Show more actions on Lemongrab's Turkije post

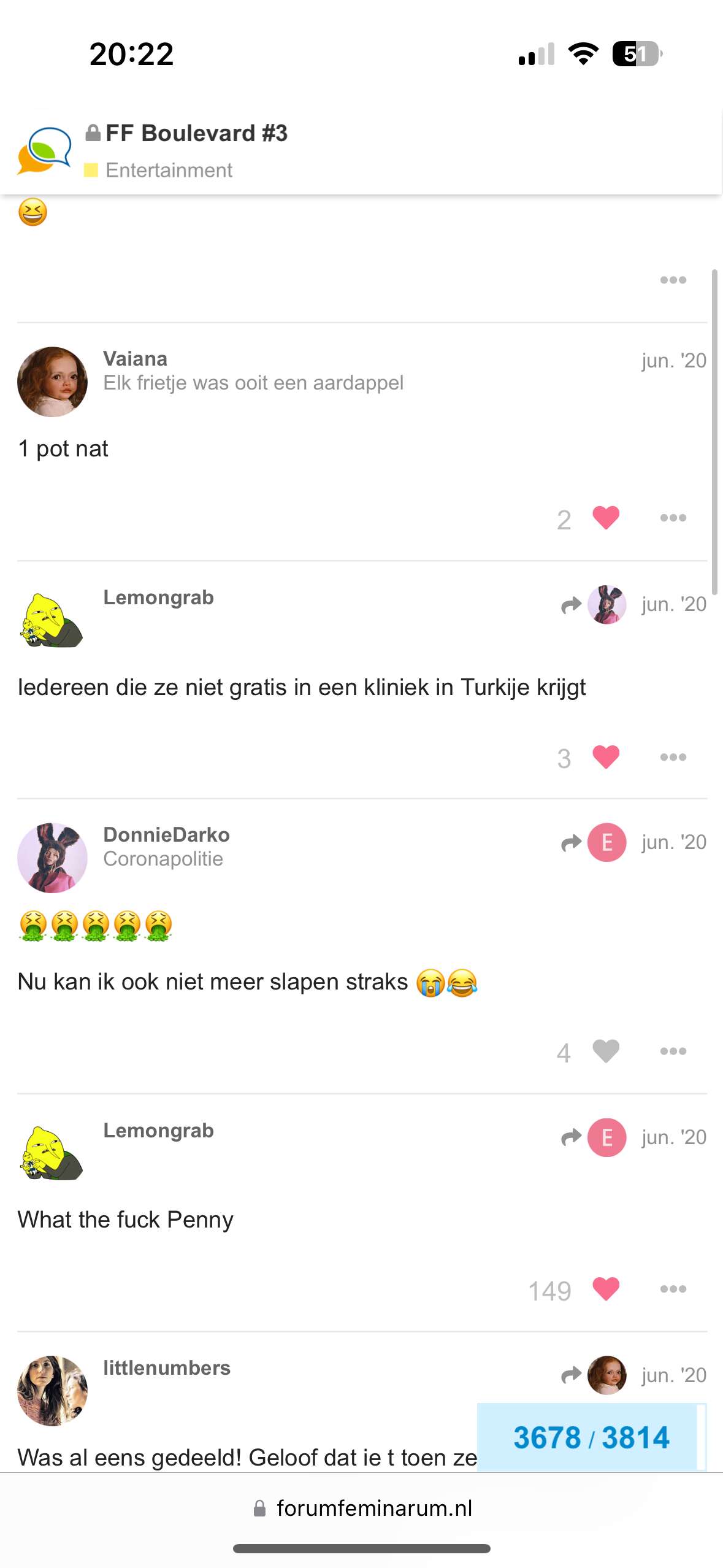(x=673, y=757)
